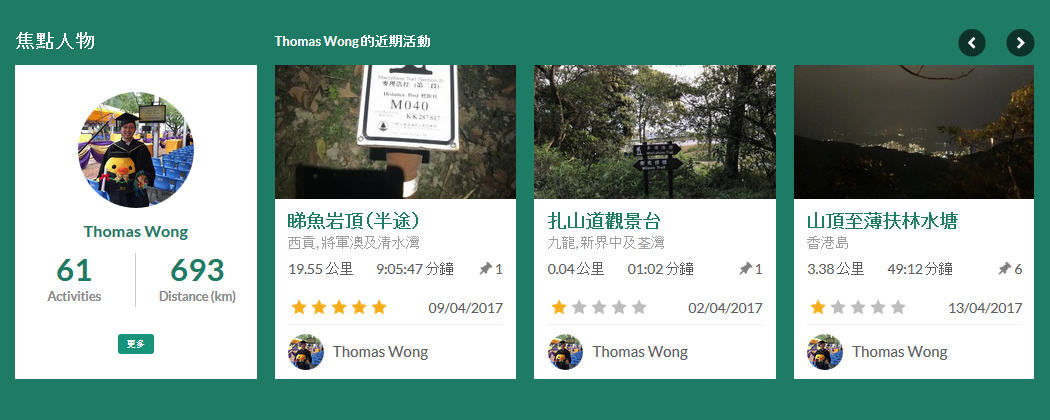Open Thomas Wong's featured profile name

click(x=135, y=231)
